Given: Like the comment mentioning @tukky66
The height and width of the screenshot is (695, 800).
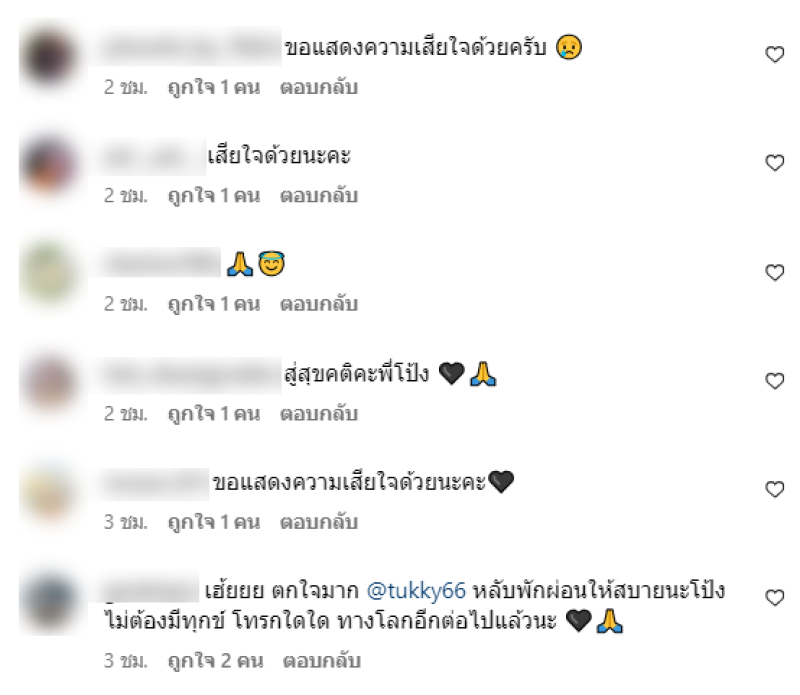Looking at the screenshot, I should [774, 598].
